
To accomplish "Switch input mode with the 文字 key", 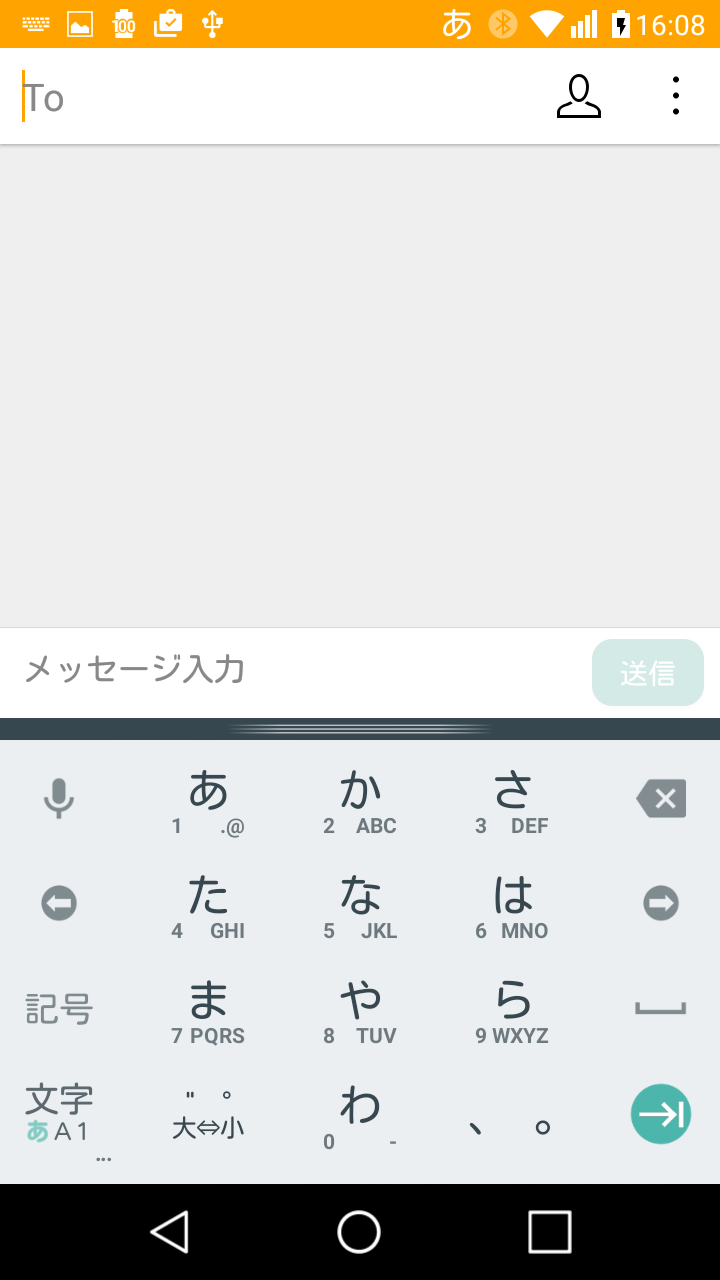I will [x=59, y=1114].
